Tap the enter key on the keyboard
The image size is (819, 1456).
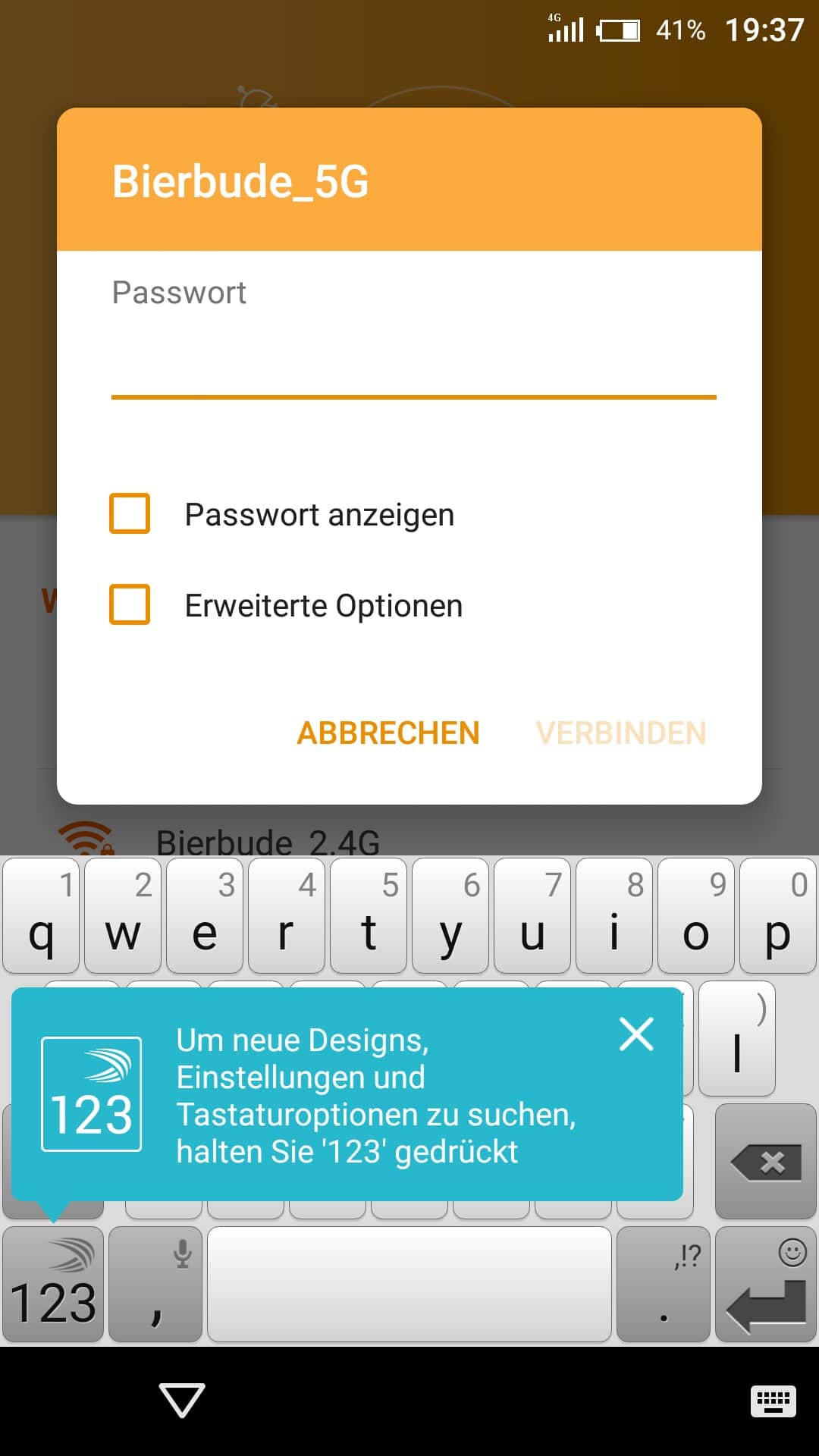pos(766,1285)
